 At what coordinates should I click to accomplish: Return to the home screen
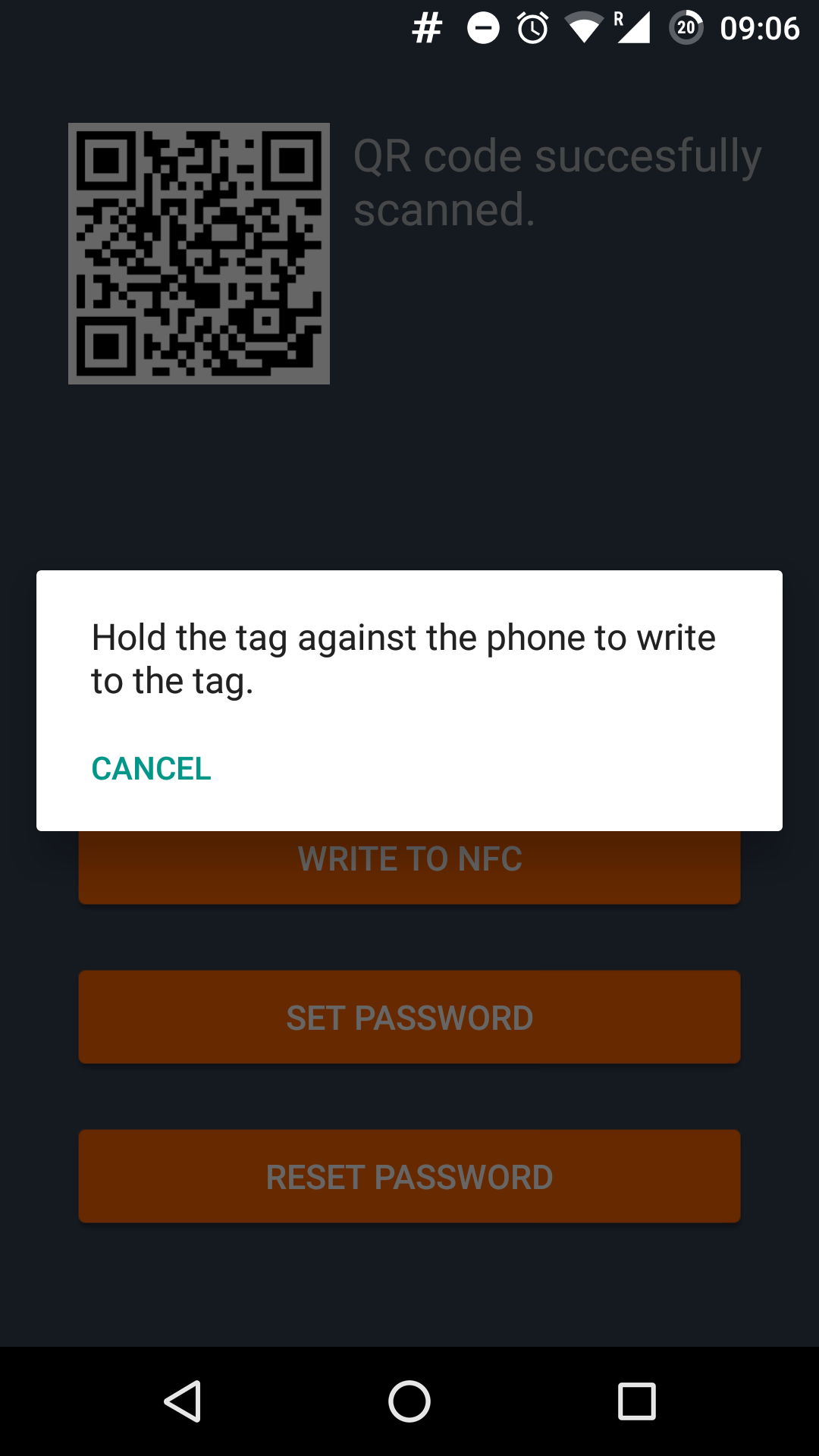[x=409, y=1401]
